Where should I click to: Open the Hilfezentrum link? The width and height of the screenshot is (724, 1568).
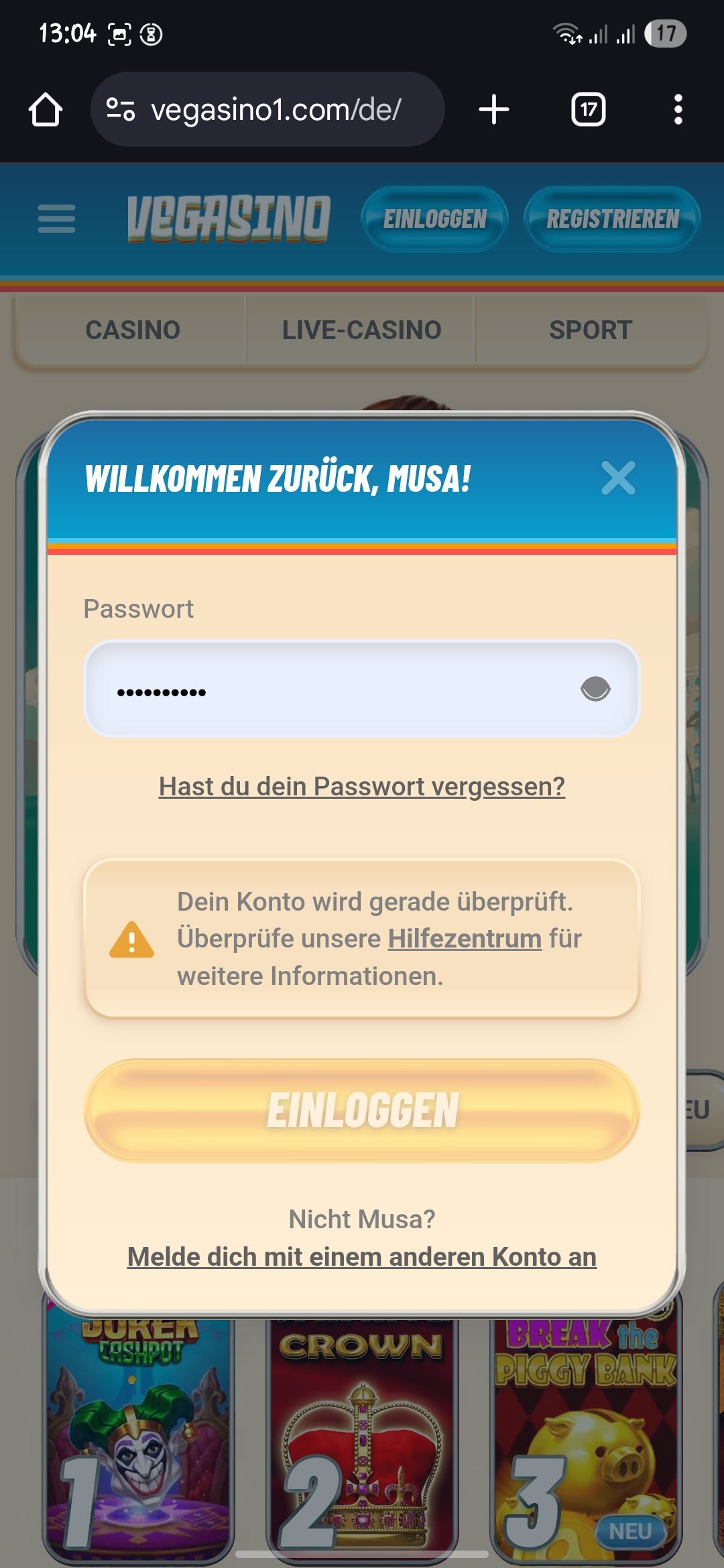[x=465, y=939]
